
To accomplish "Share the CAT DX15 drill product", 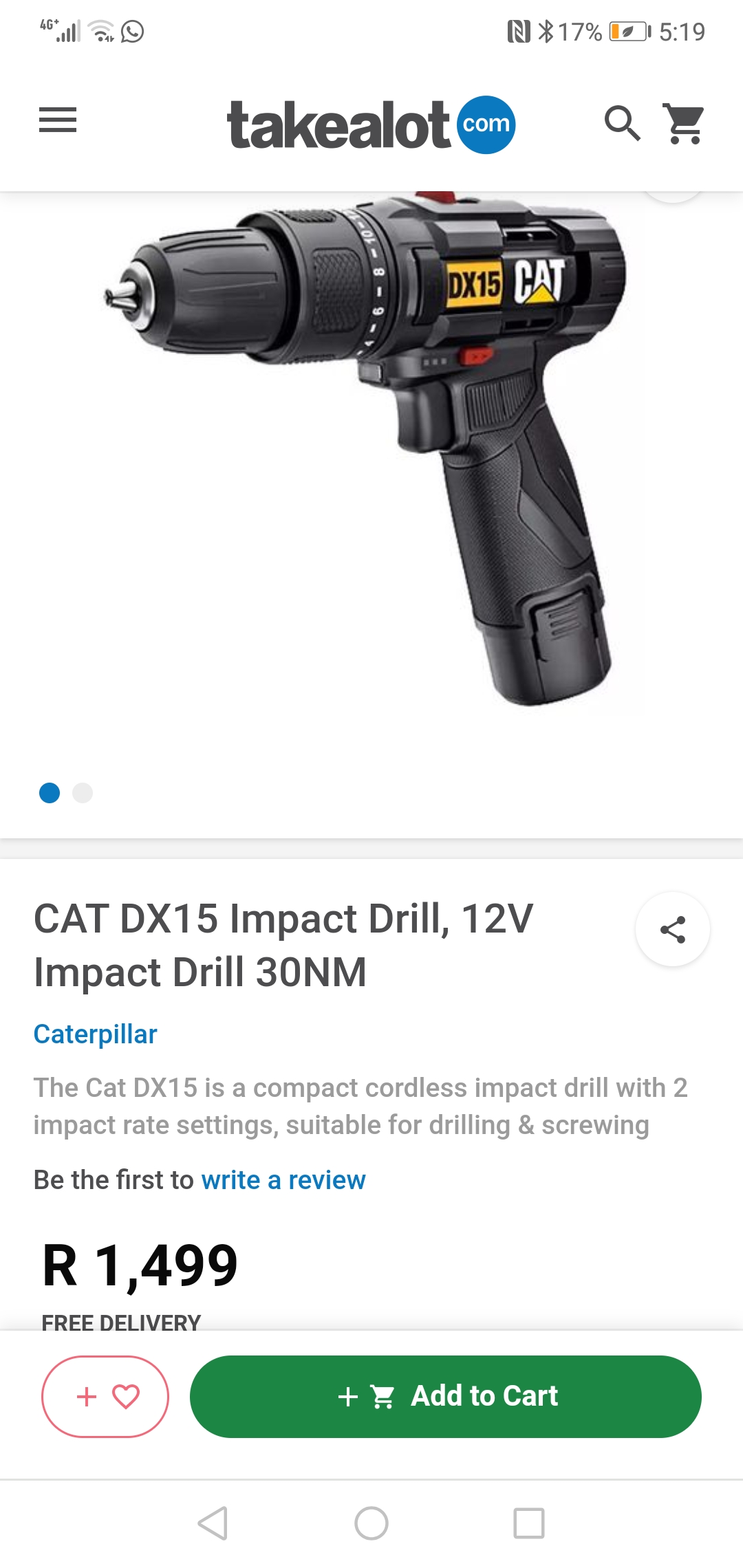I will [672, 929].
